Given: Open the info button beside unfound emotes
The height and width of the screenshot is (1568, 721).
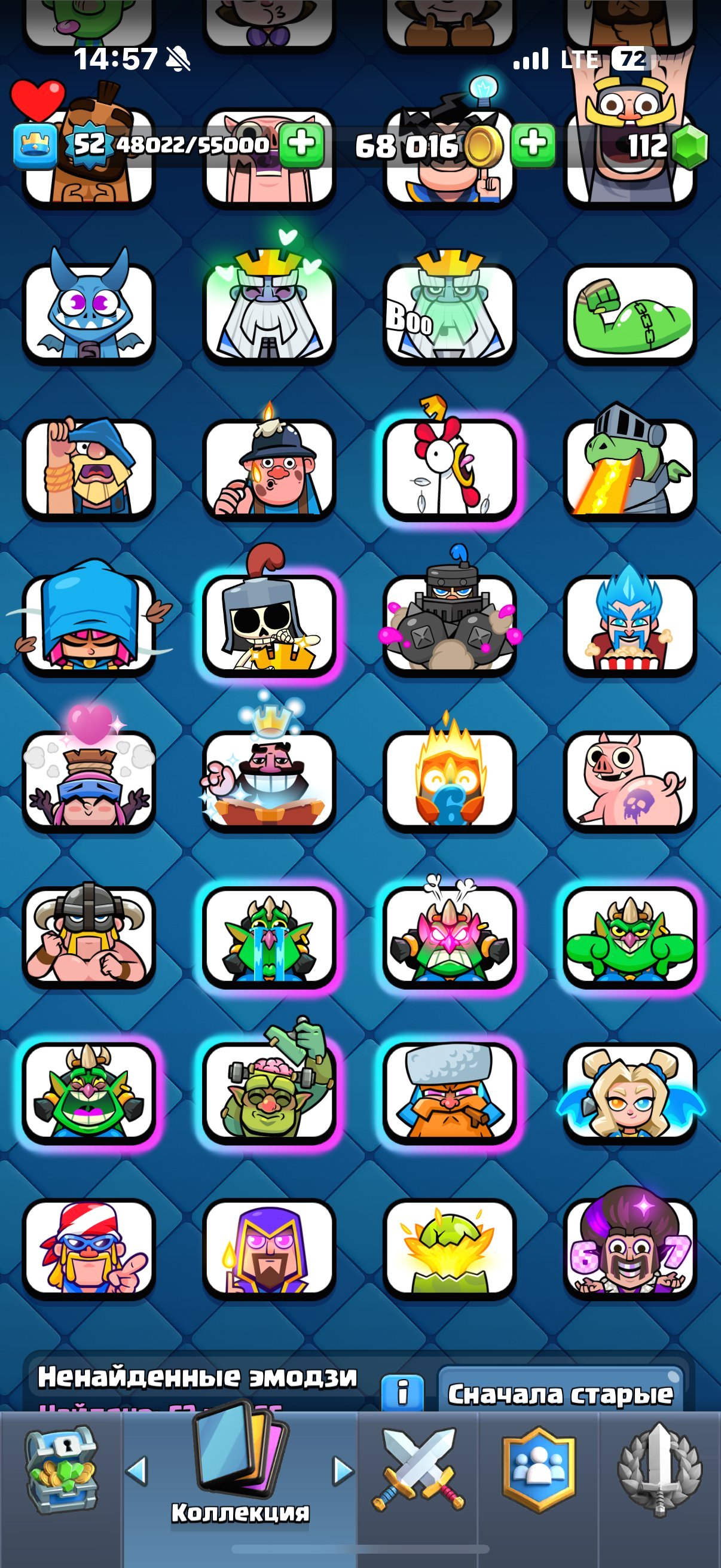Looking at the screenshot, I should point(402,1392).
